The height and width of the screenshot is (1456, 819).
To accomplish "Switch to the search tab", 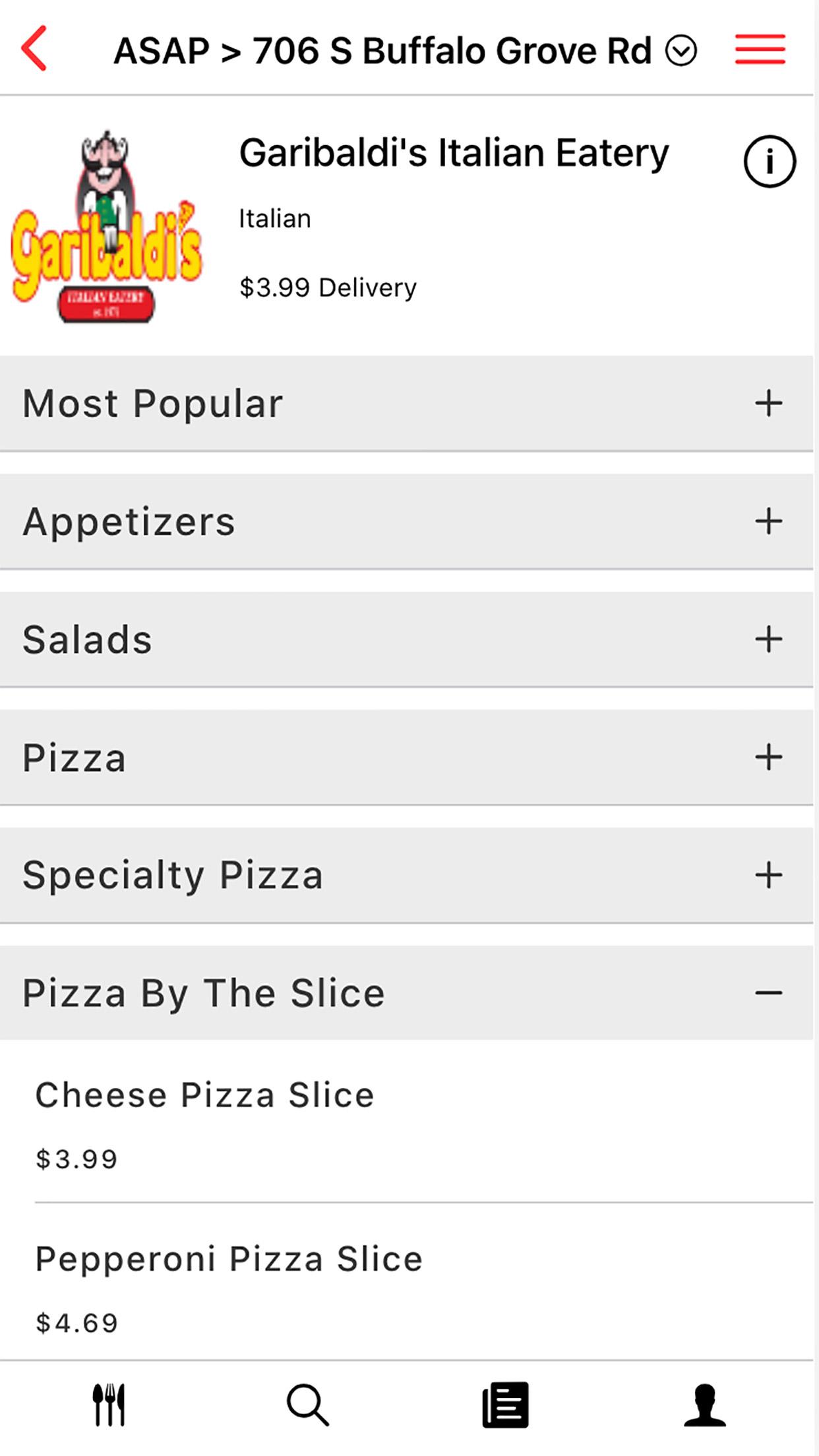I will [x=307, y=1405].
